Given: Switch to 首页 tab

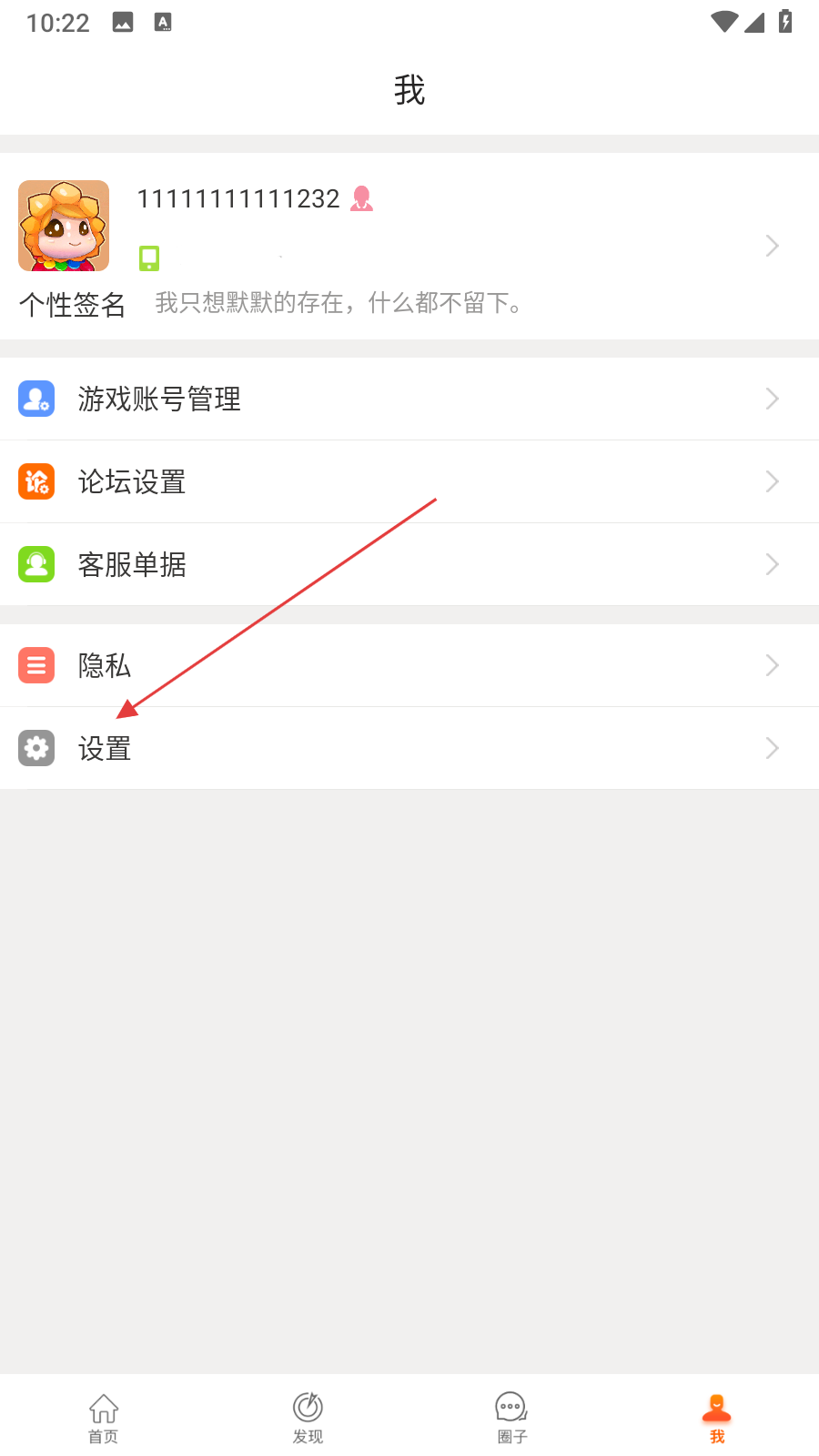Looking at the screenshot, I should point(103,1417).
